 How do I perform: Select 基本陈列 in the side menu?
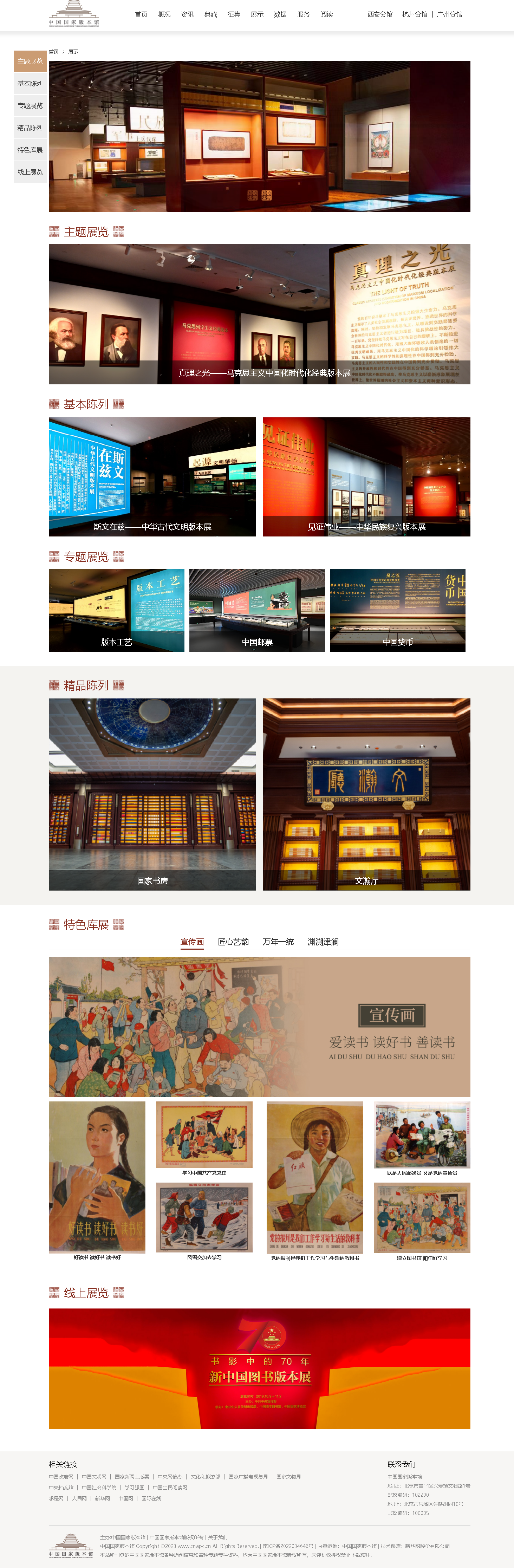pos(30,83)
